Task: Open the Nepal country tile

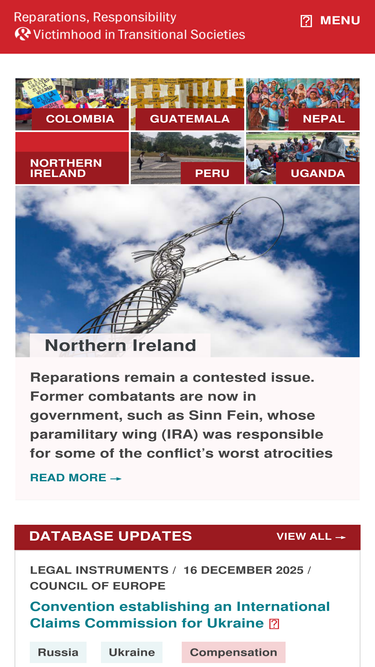Action: 303,104
